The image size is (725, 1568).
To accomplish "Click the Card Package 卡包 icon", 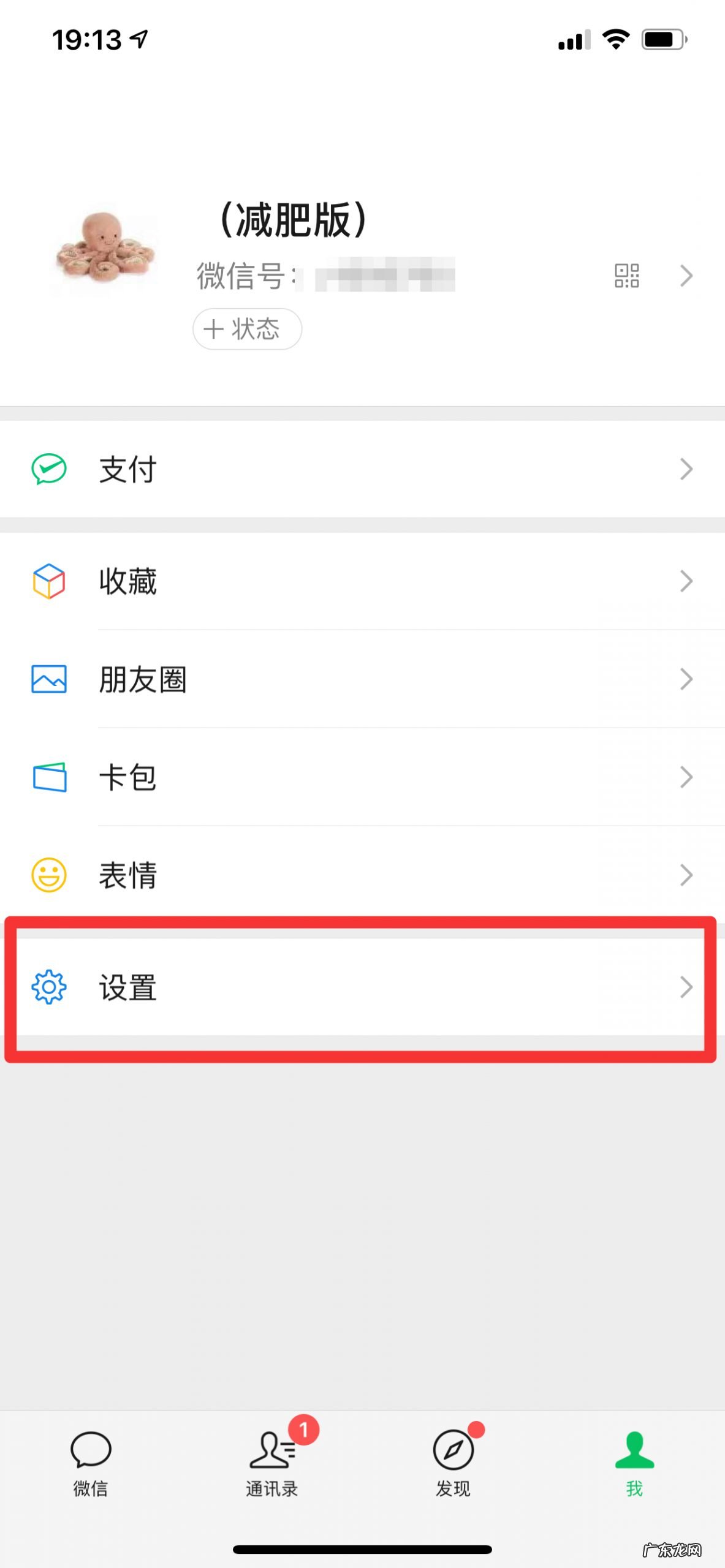I will (x=48, y=778).
